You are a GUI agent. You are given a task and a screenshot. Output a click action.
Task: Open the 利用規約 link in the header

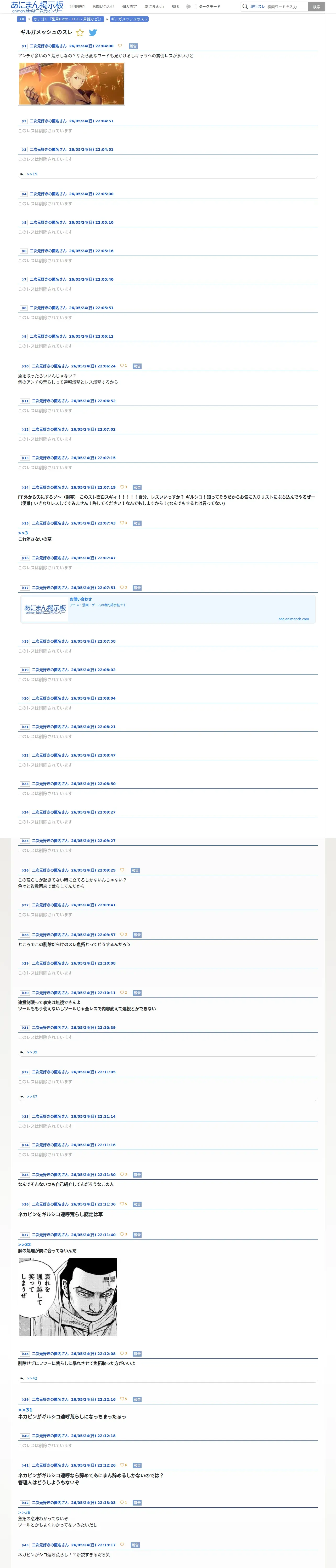(77, 7)
